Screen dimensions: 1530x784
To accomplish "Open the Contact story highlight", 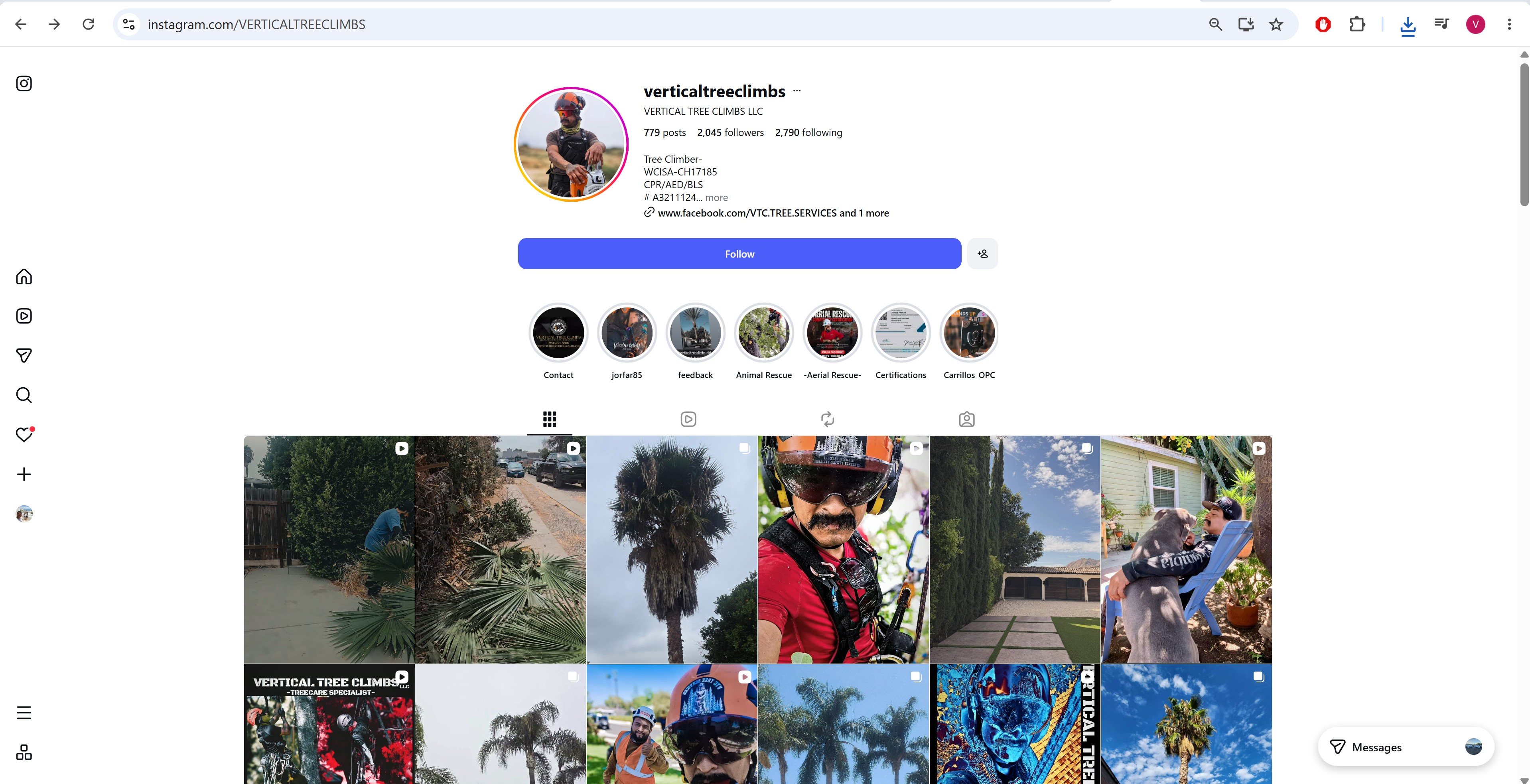I will tap(558, 333).
